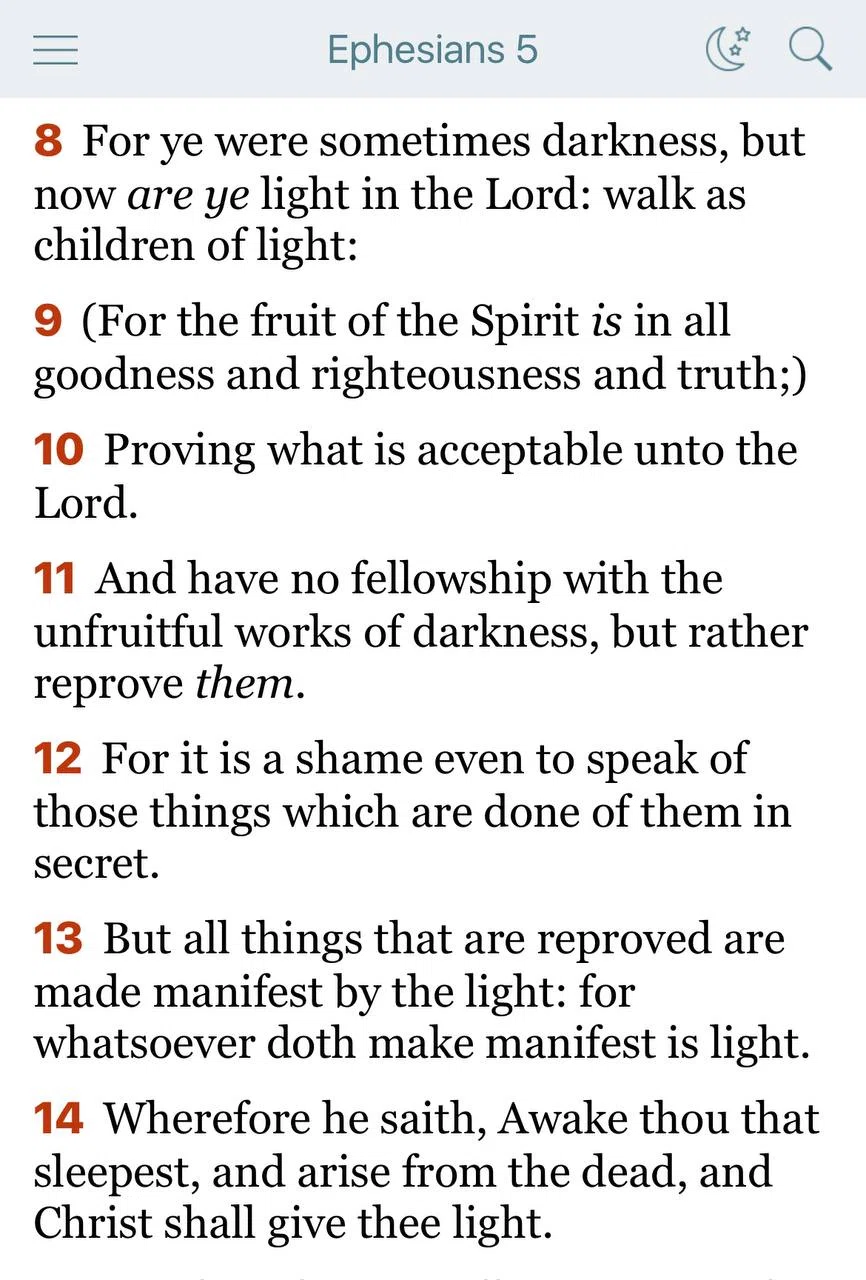Open the search magnifier

point(810,50)
